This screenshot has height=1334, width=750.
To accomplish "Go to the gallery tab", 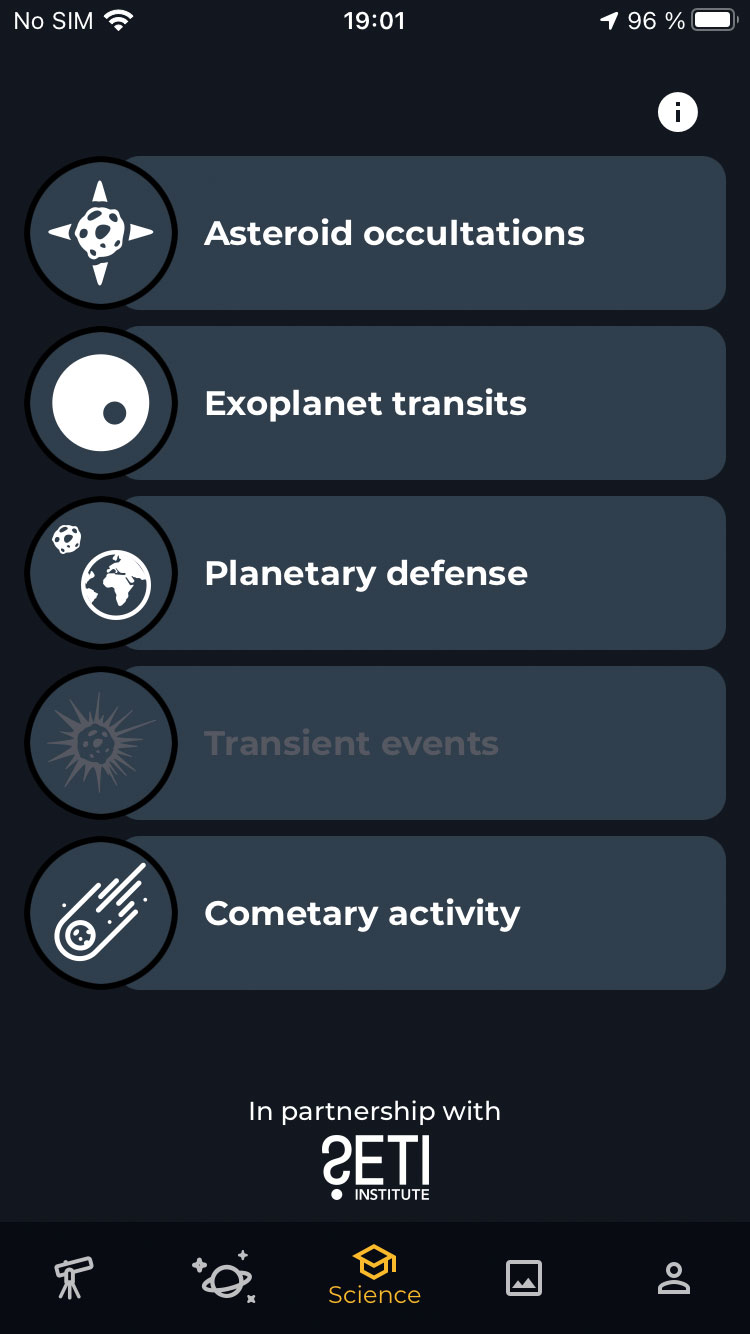I will coord(524,1278).
